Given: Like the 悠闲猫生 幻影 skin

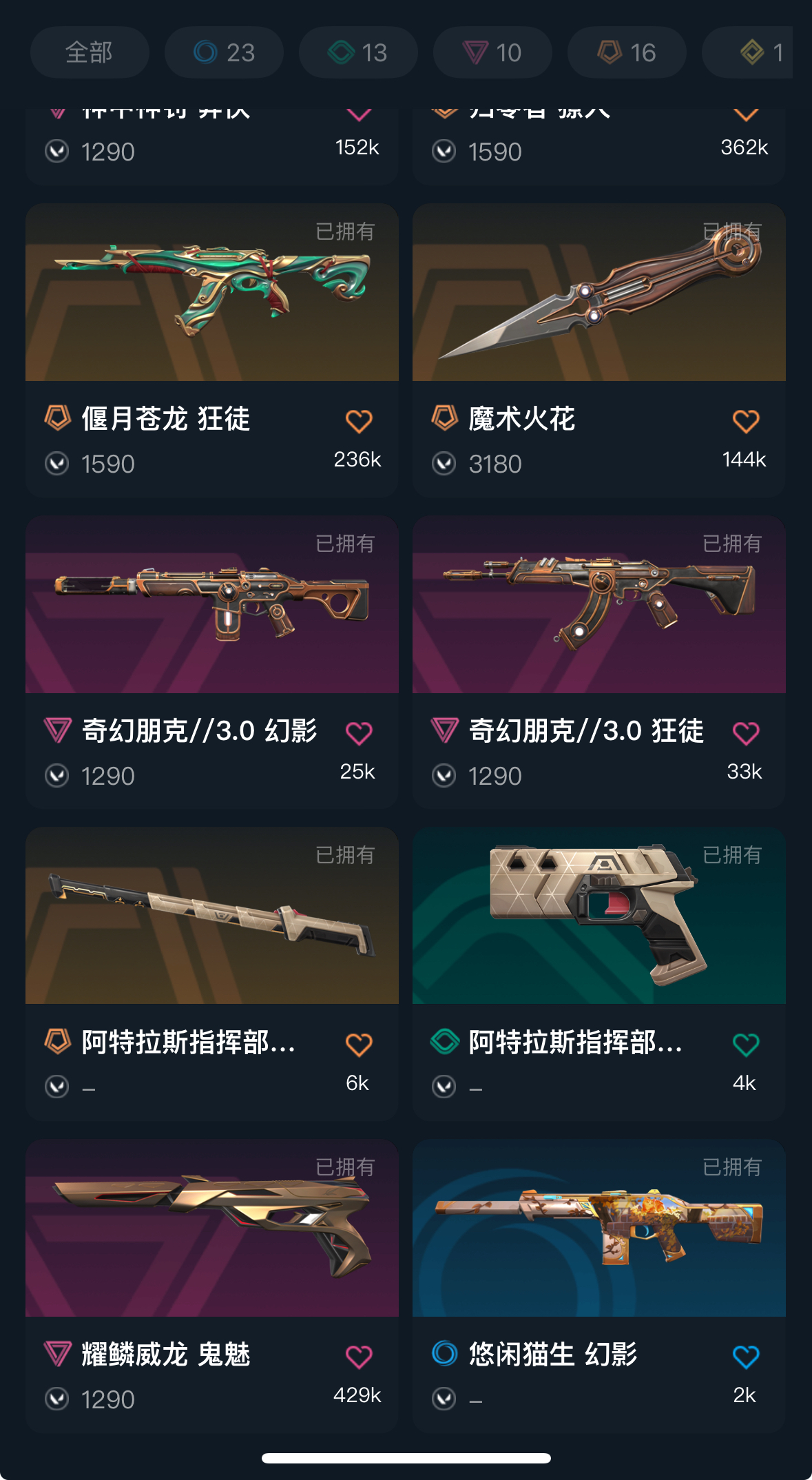Looking at the screenshot, I should 746,1357.
